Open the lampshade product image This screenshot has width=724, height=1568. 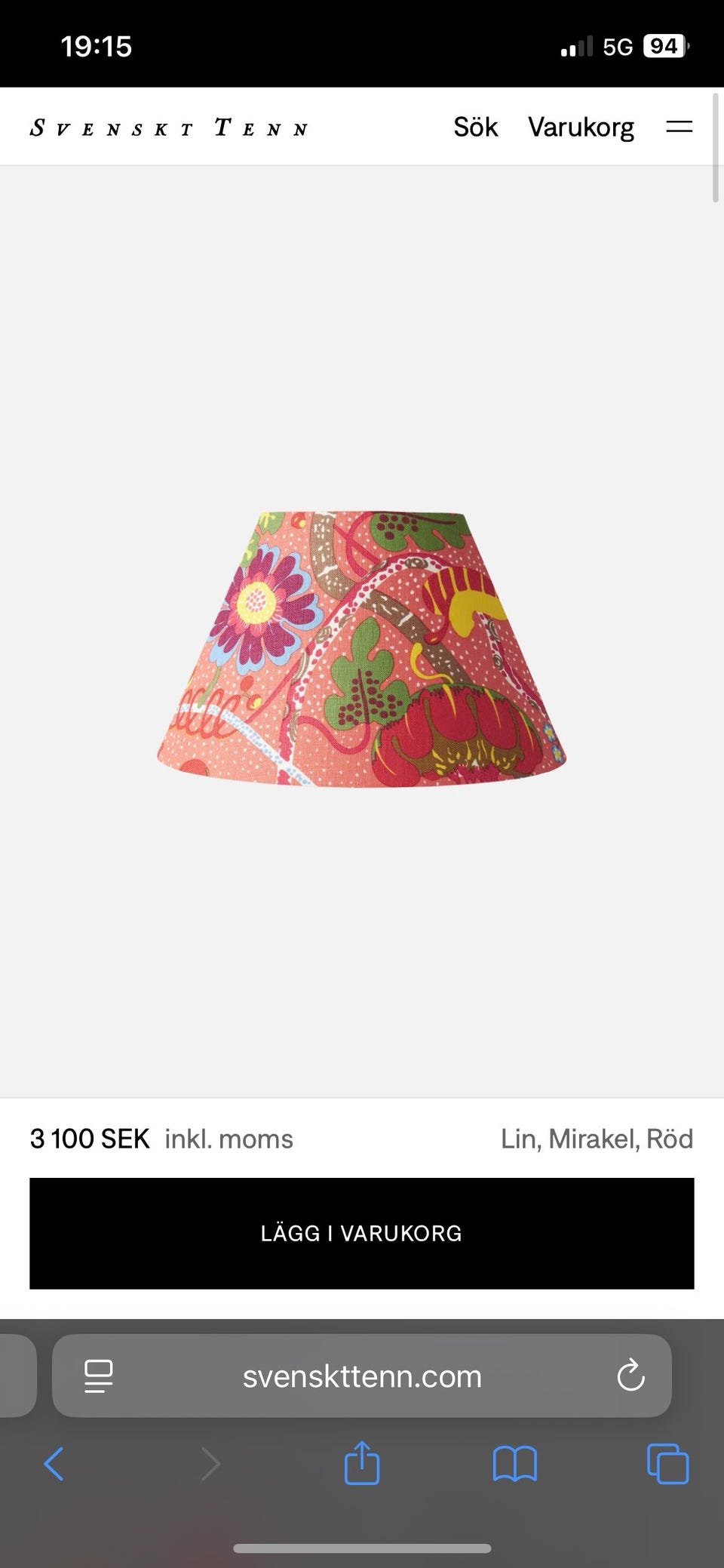pyautogui.click(x=362, y=649)
